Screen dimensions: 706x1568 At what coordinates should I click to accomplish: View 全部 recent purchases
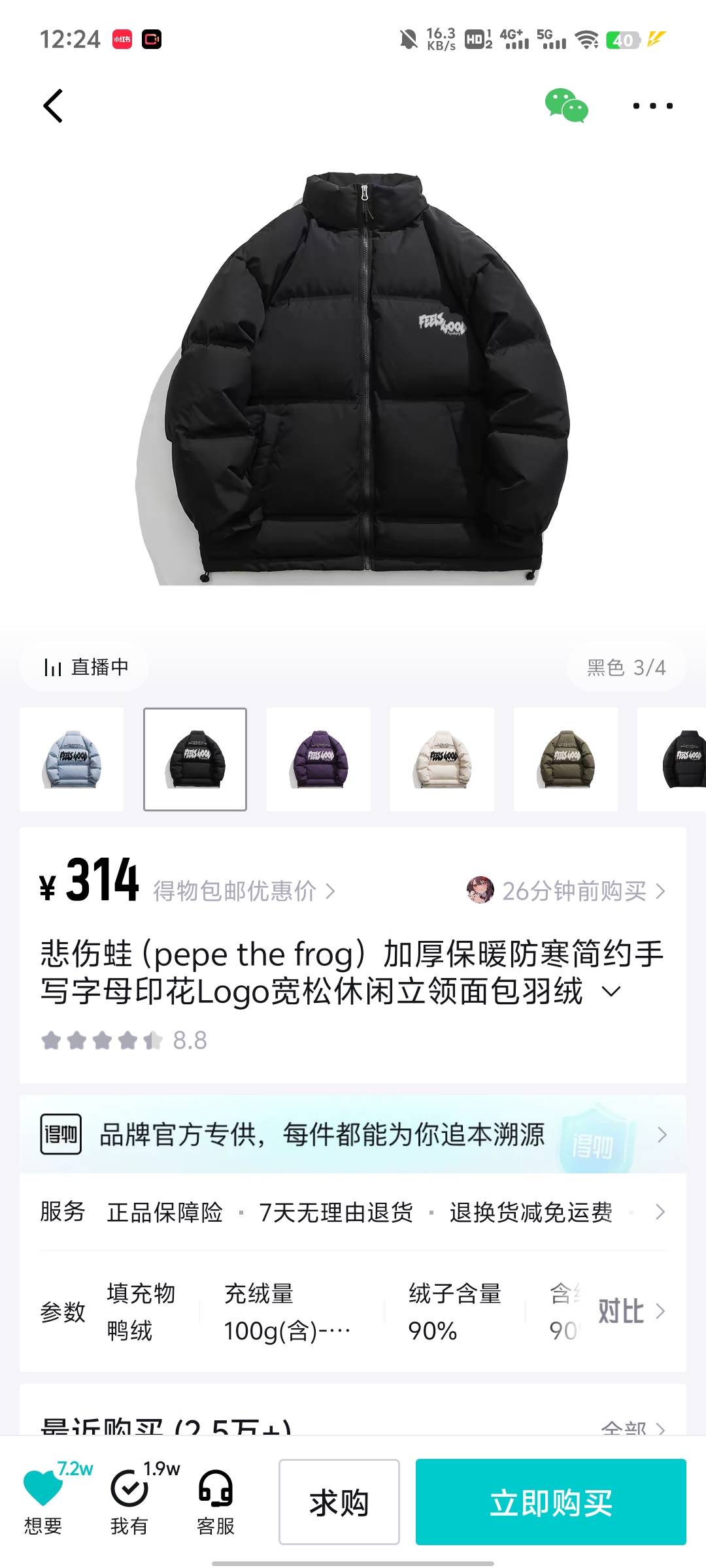tap(631, 1428)
